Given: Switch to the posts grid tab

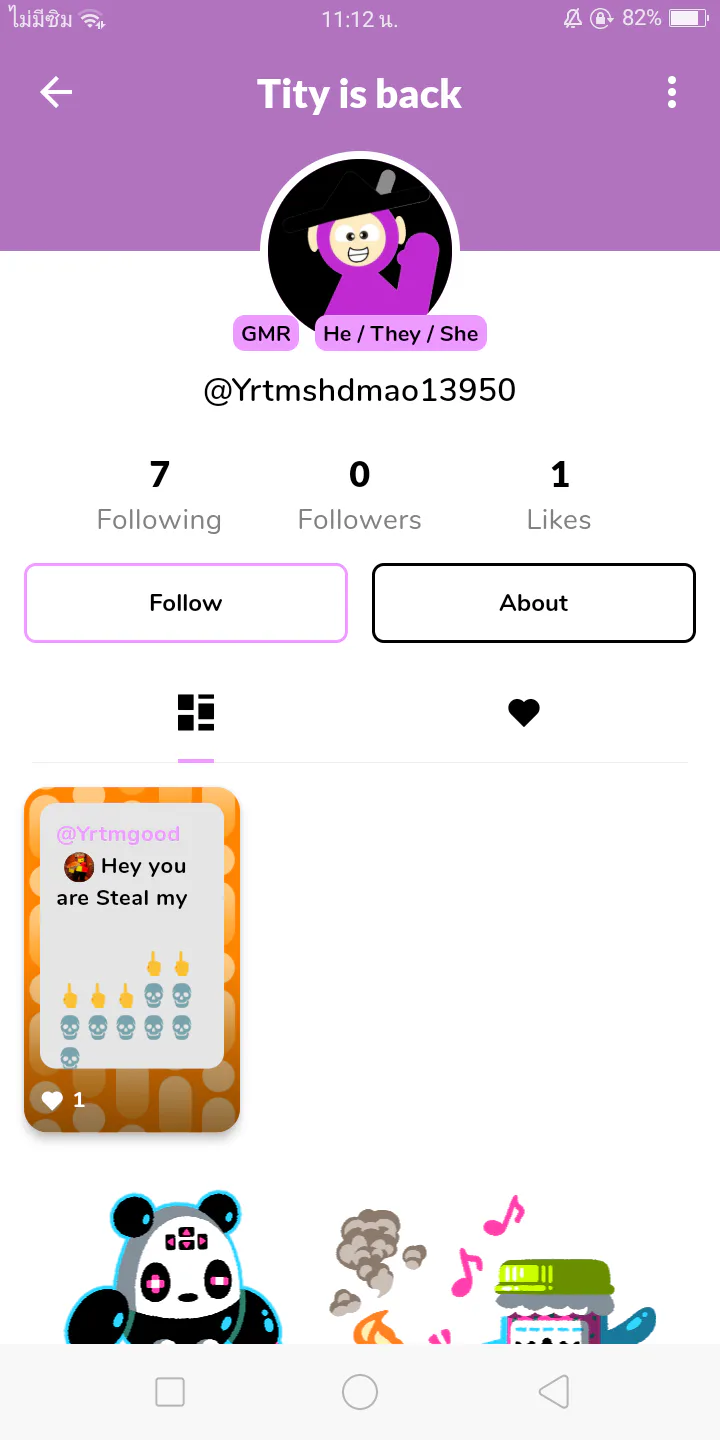Looking at the screenshot, I should [196, 713].
